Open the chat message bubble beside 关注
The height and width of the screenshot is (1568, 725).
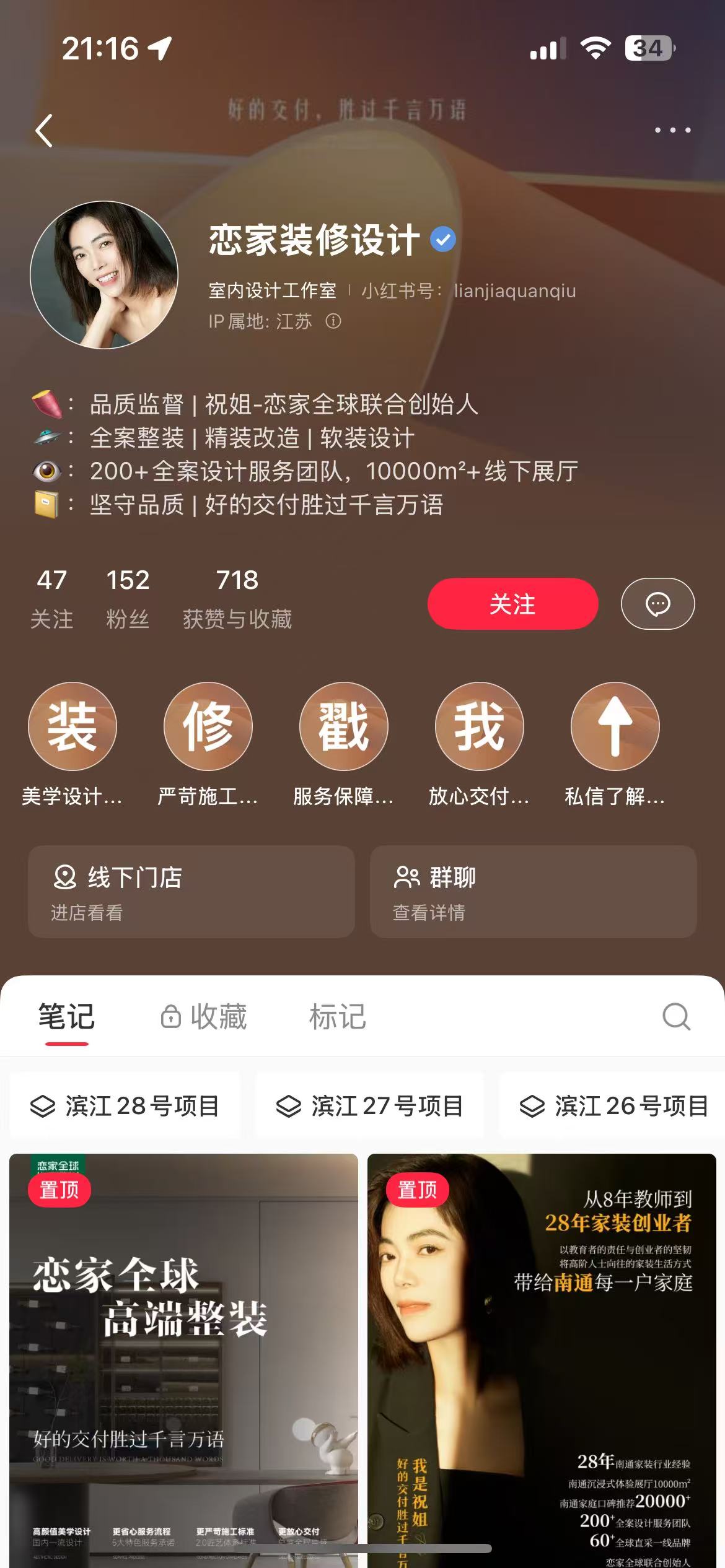pos(657,604)
